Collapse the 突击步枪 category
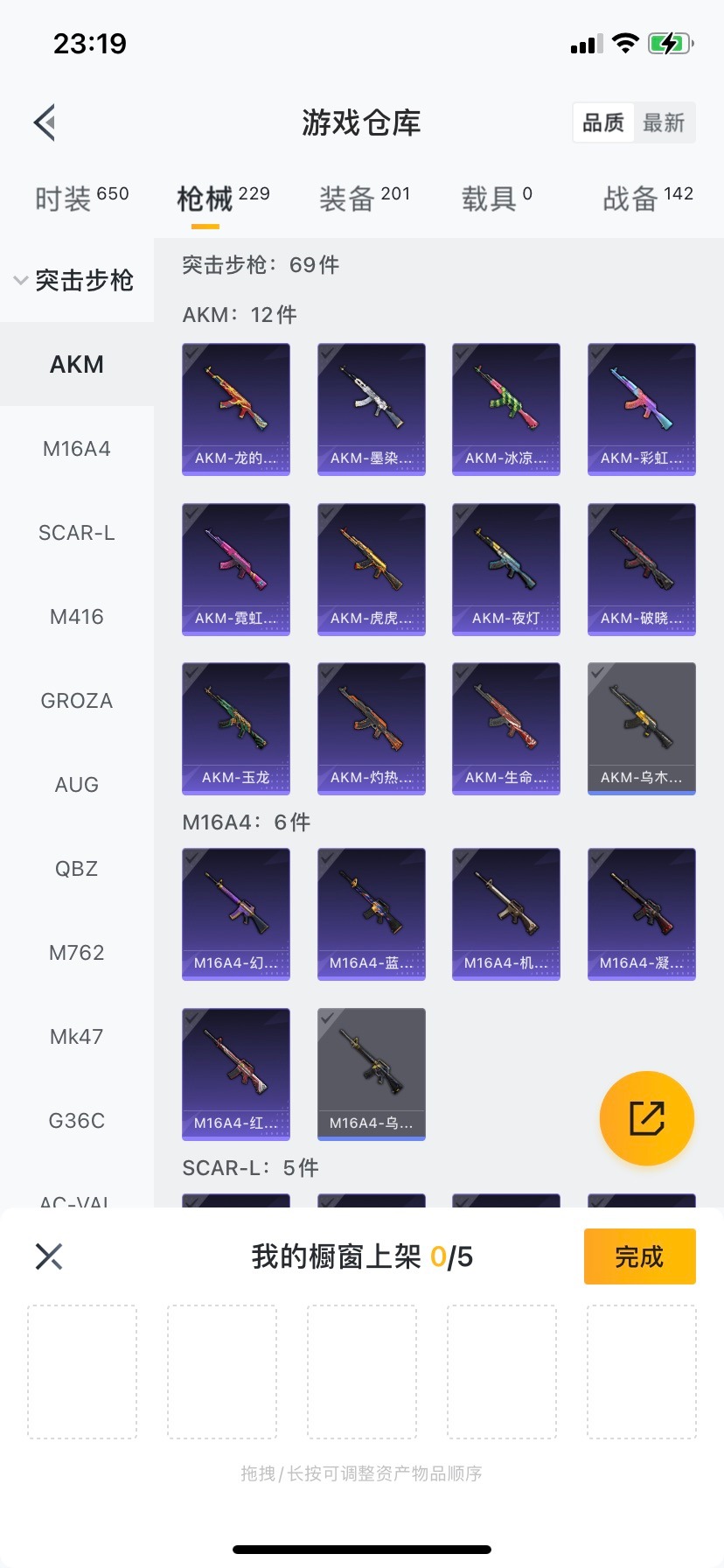The image size is (724, 1568). point(75,280)
